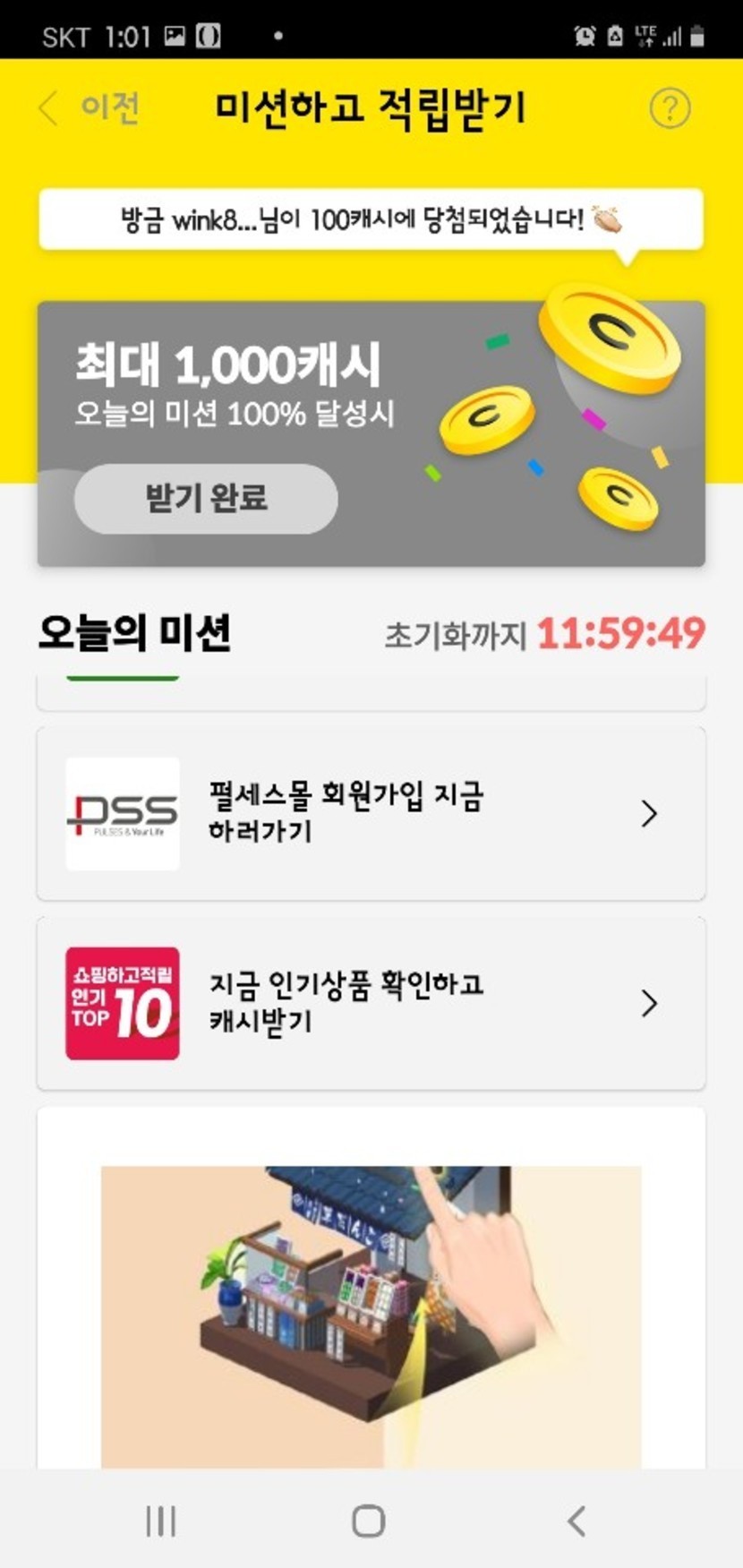The image size is (743, 1568).
Task: Open recent apps from navigation bar
Action: 161,1521
